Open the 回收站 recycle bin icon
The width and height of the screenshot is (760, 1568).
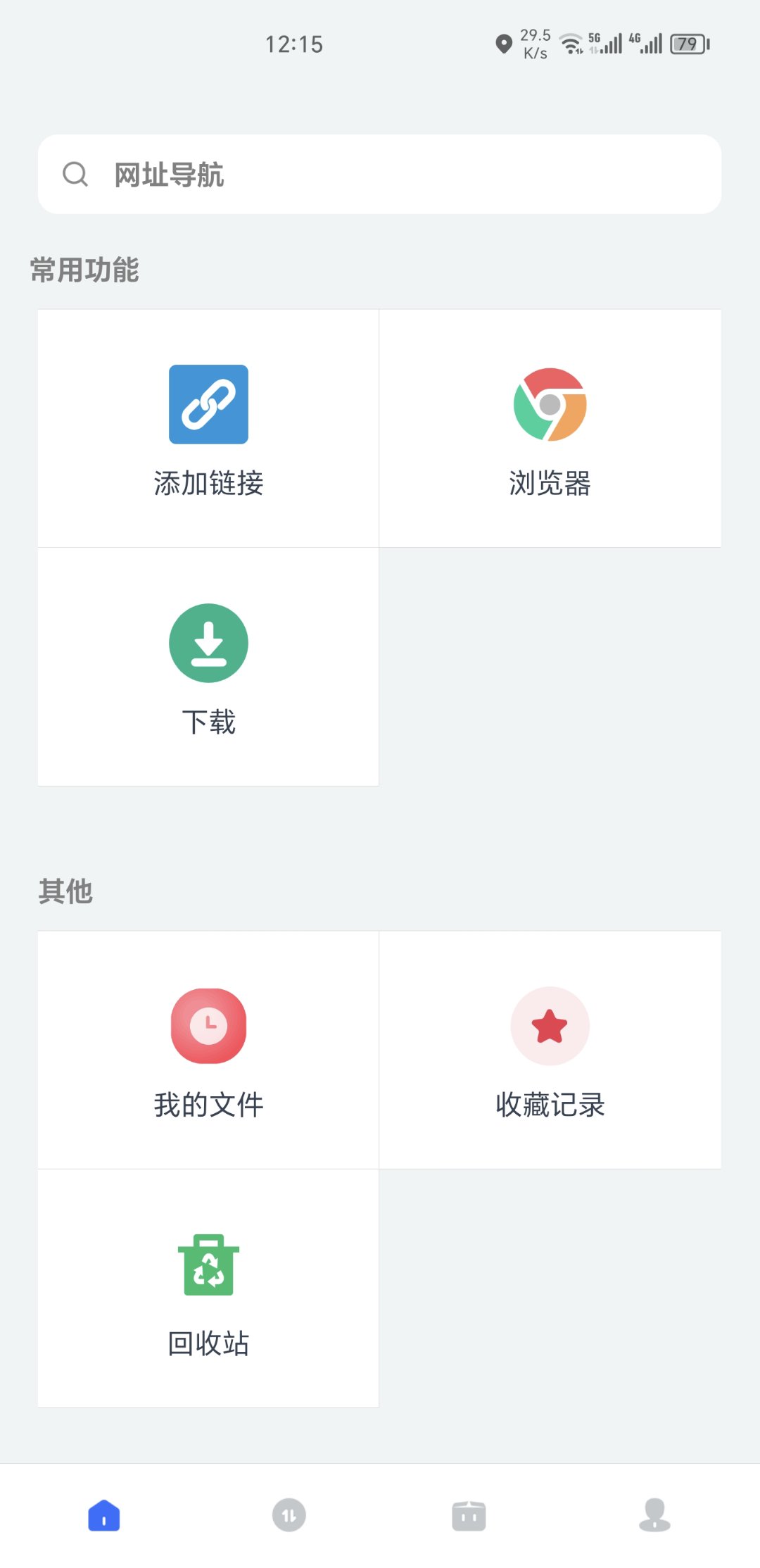pos(208,1264)
